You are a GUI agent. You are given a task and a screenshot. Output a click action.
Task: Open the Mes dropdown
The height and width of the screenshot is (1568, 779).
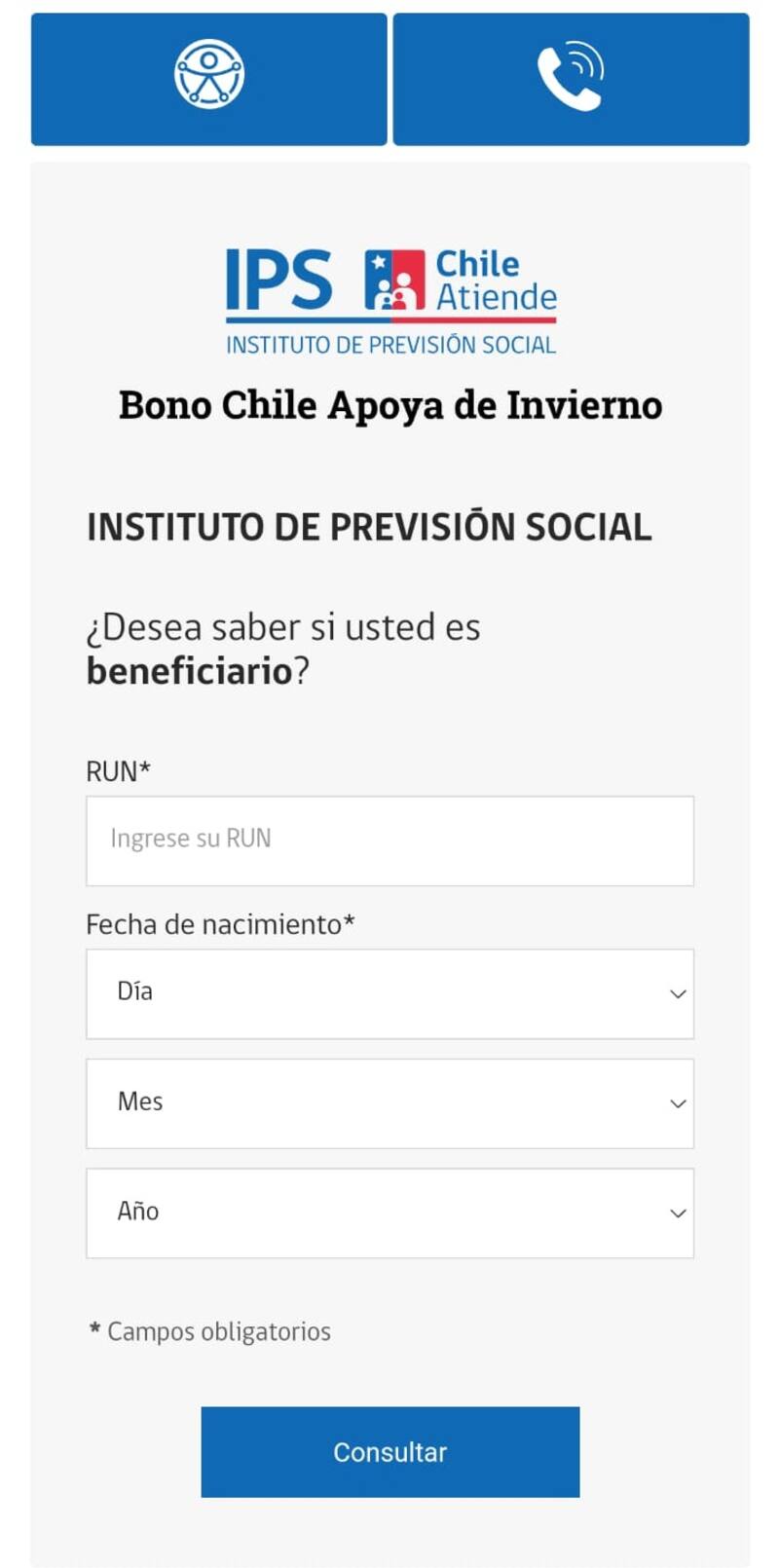[x=389, y=1103]
